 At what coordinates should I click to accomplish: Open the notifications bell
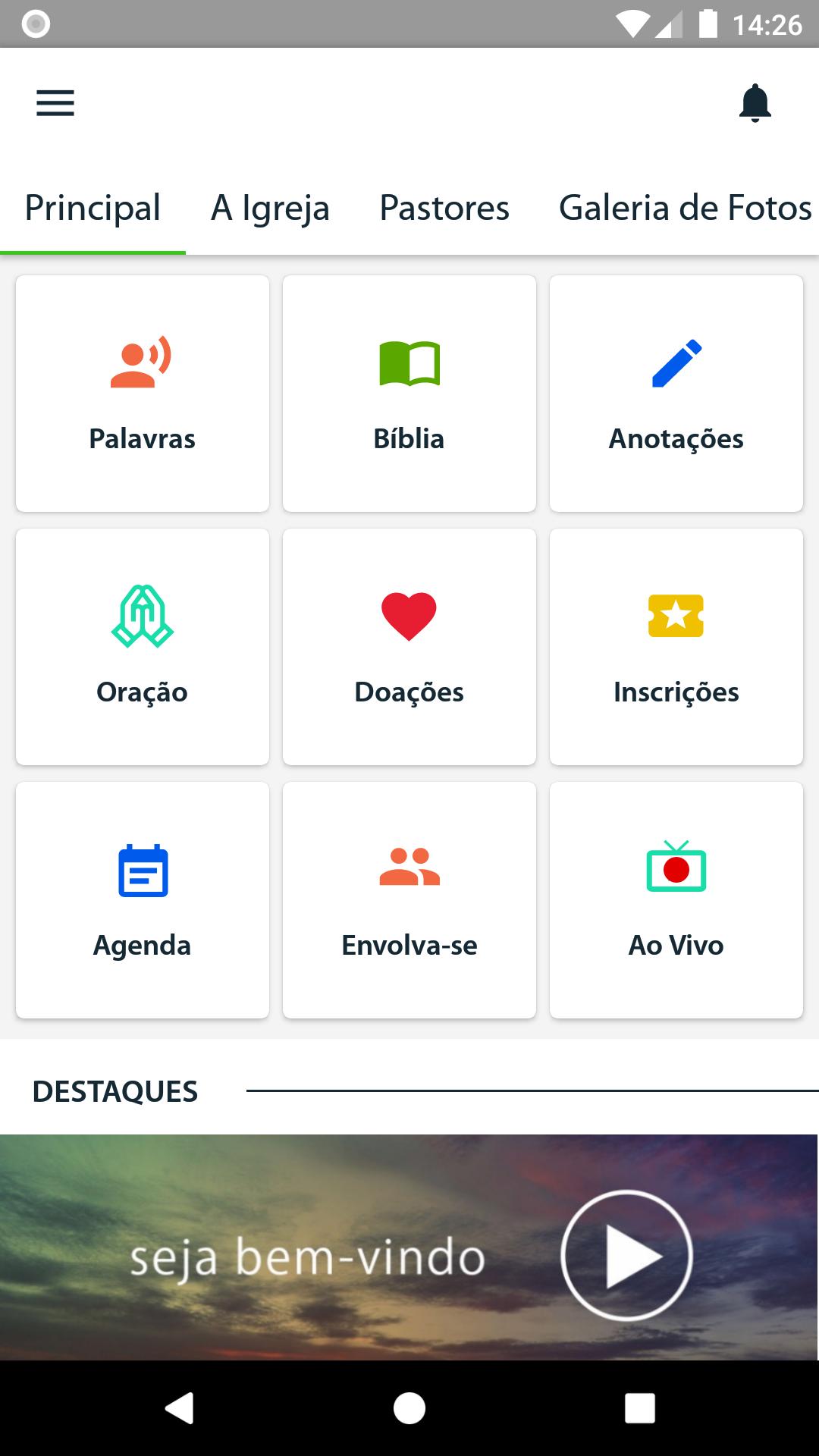coord(755,103)
